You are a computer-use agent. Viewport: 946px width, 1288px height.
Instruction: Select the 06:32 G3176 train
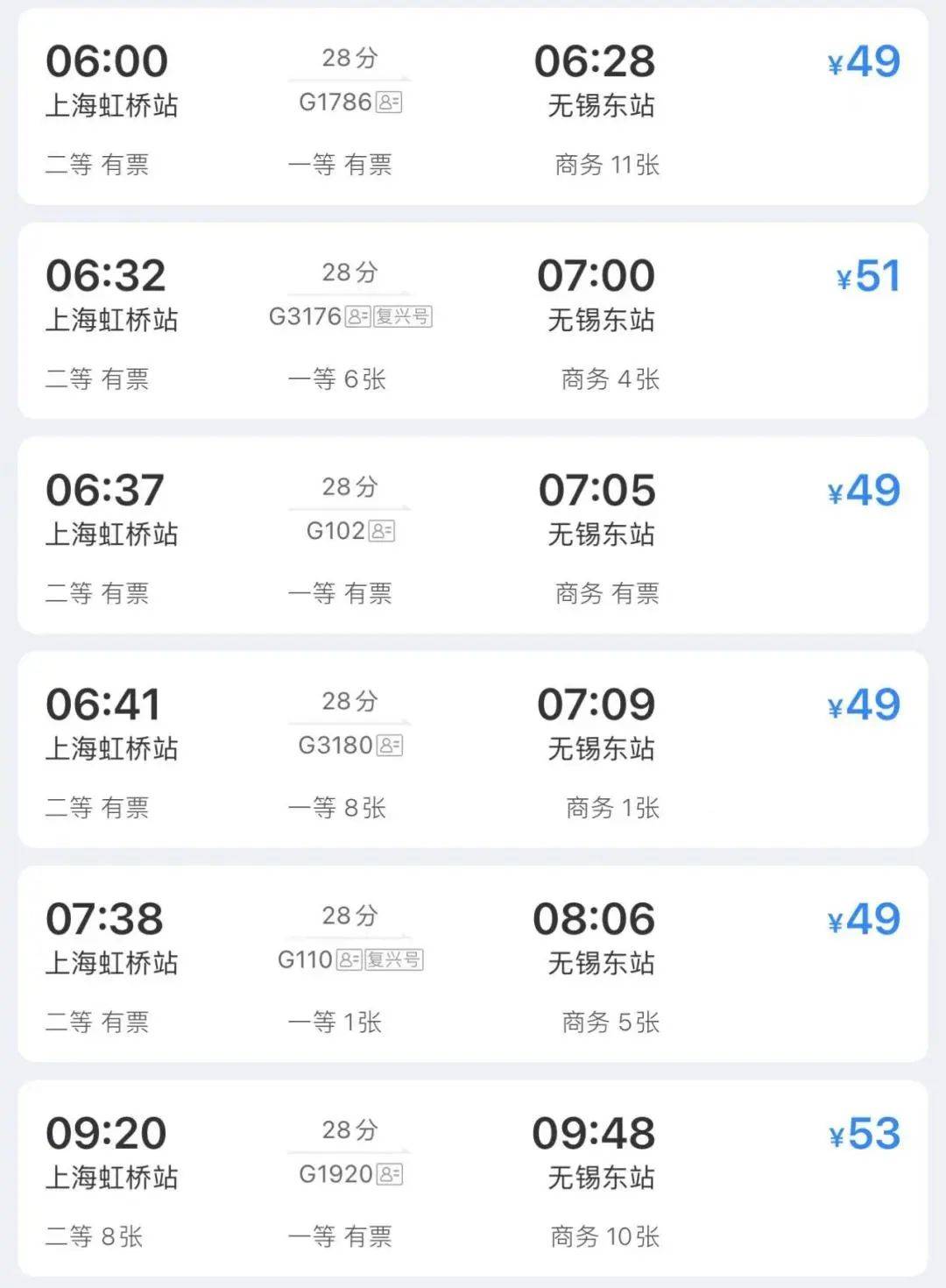coord(472,321)
